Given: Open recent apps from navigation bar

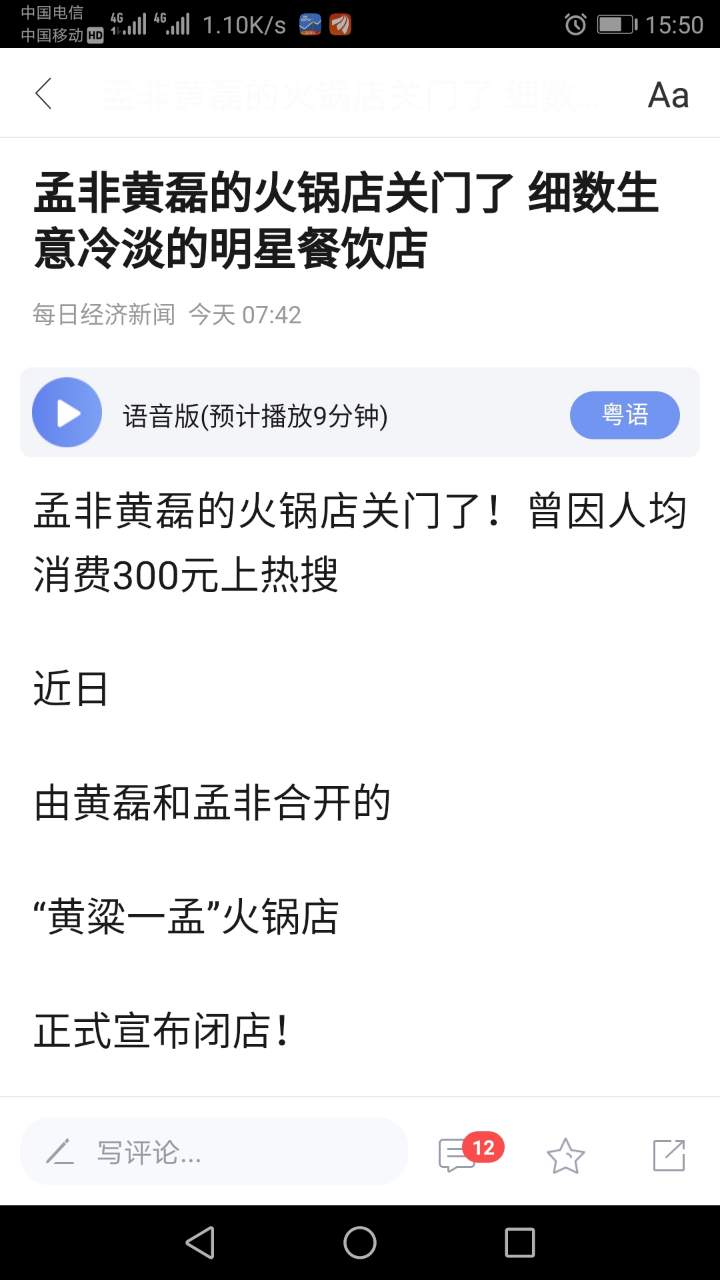Looking at the screenshot, I should coord(520,1243).
